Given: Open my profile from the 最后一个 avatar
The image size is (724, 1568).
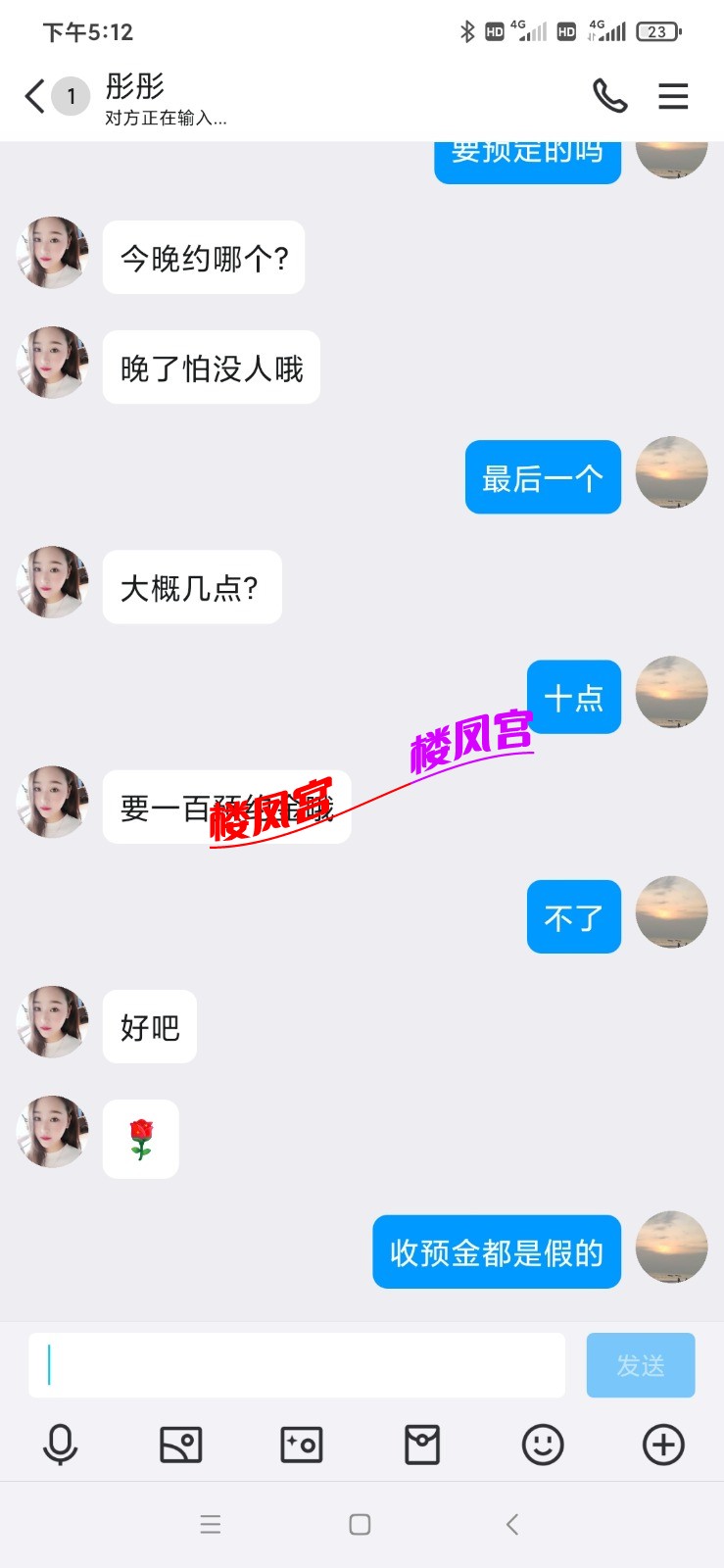Looking at the screenshot, I should click(x=671, y=472).
